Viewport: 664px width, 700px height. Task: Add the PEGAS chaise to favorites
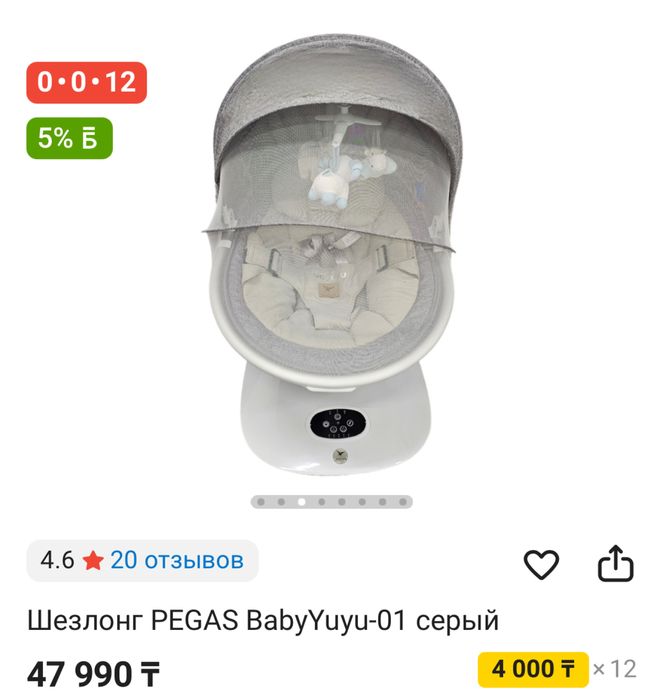click(x=541, y=565)
